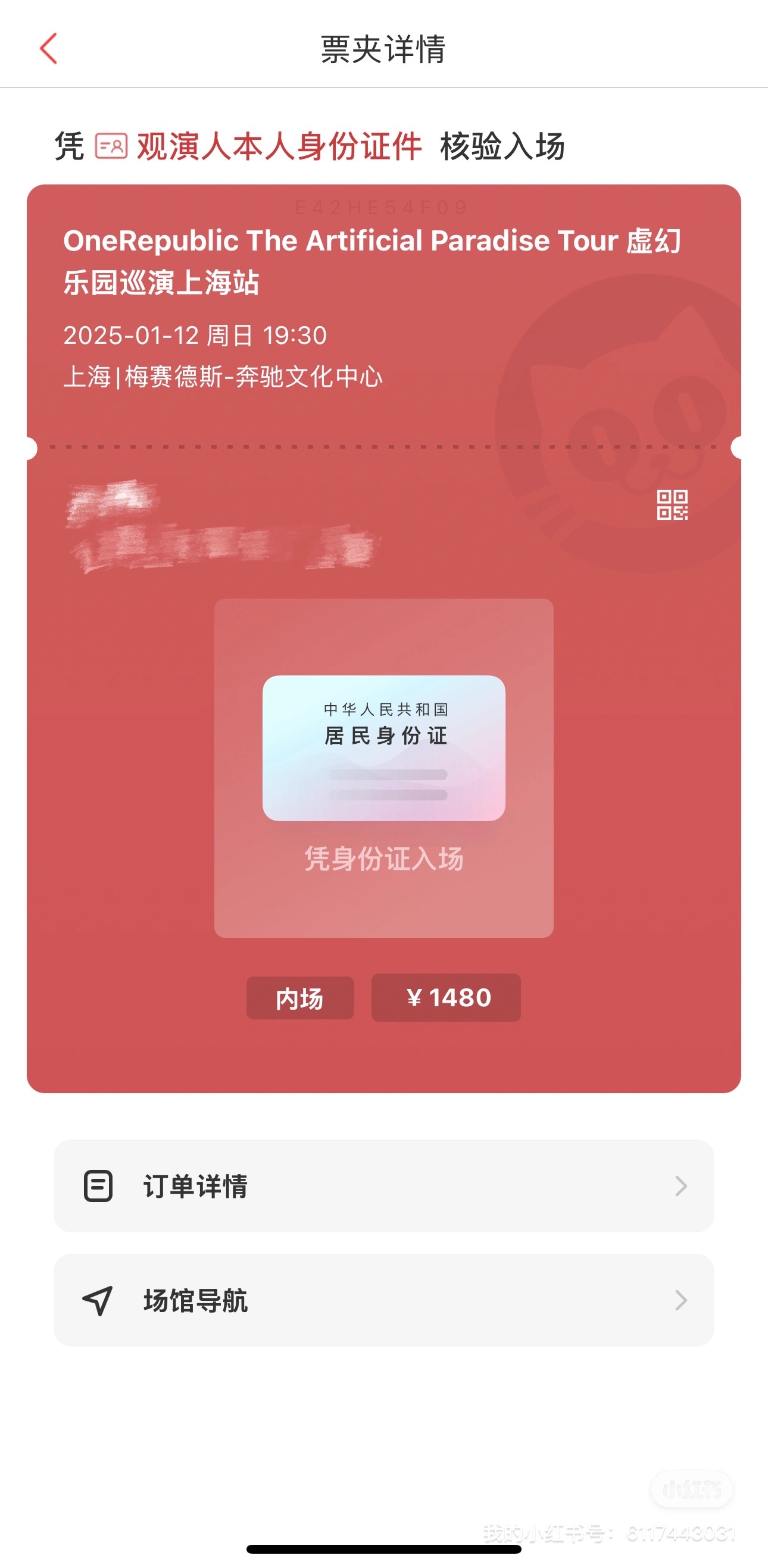Tap the 凭身份证入场 ID card panel

(x=383, y=768)
